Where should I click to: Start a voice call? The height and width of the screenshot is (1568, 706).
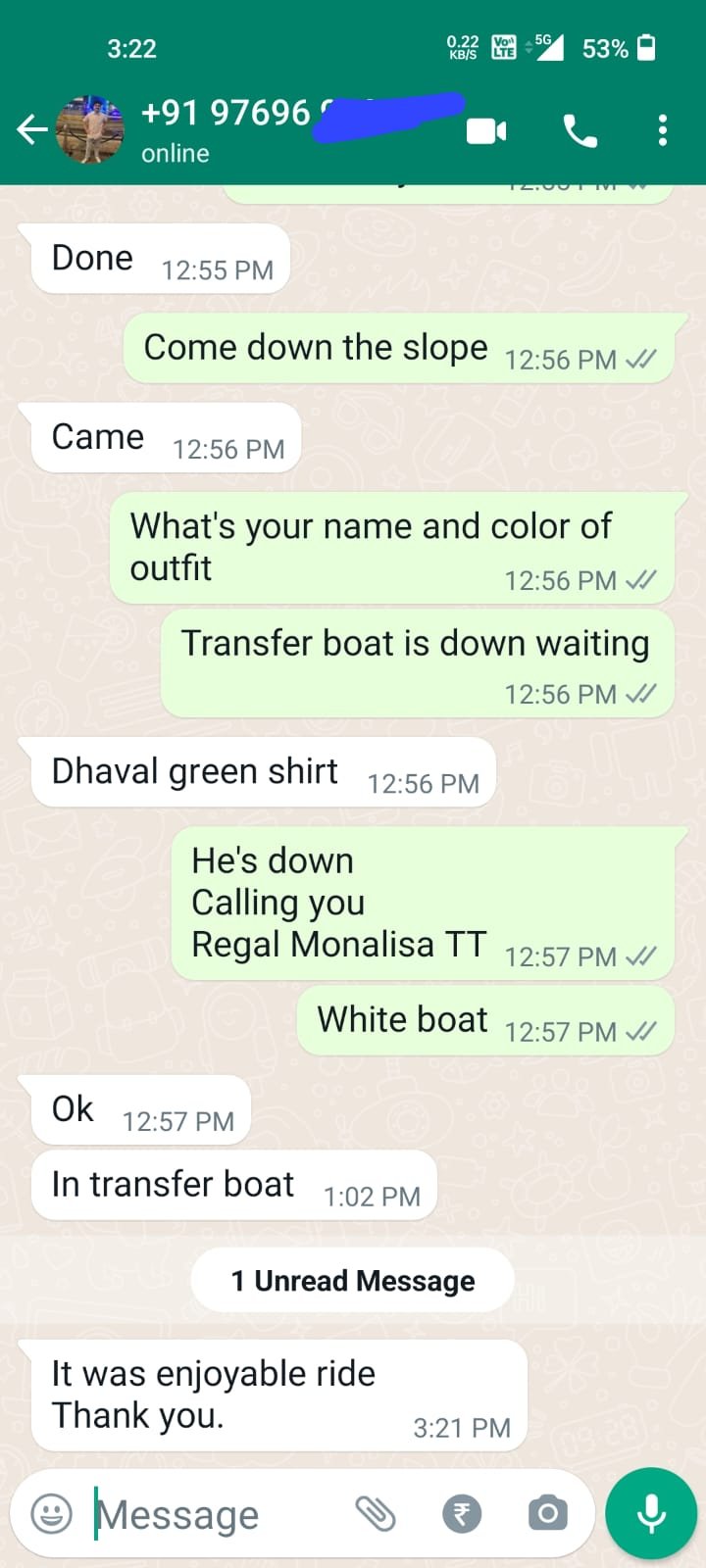pyautogui.click(x=580, y=130)
